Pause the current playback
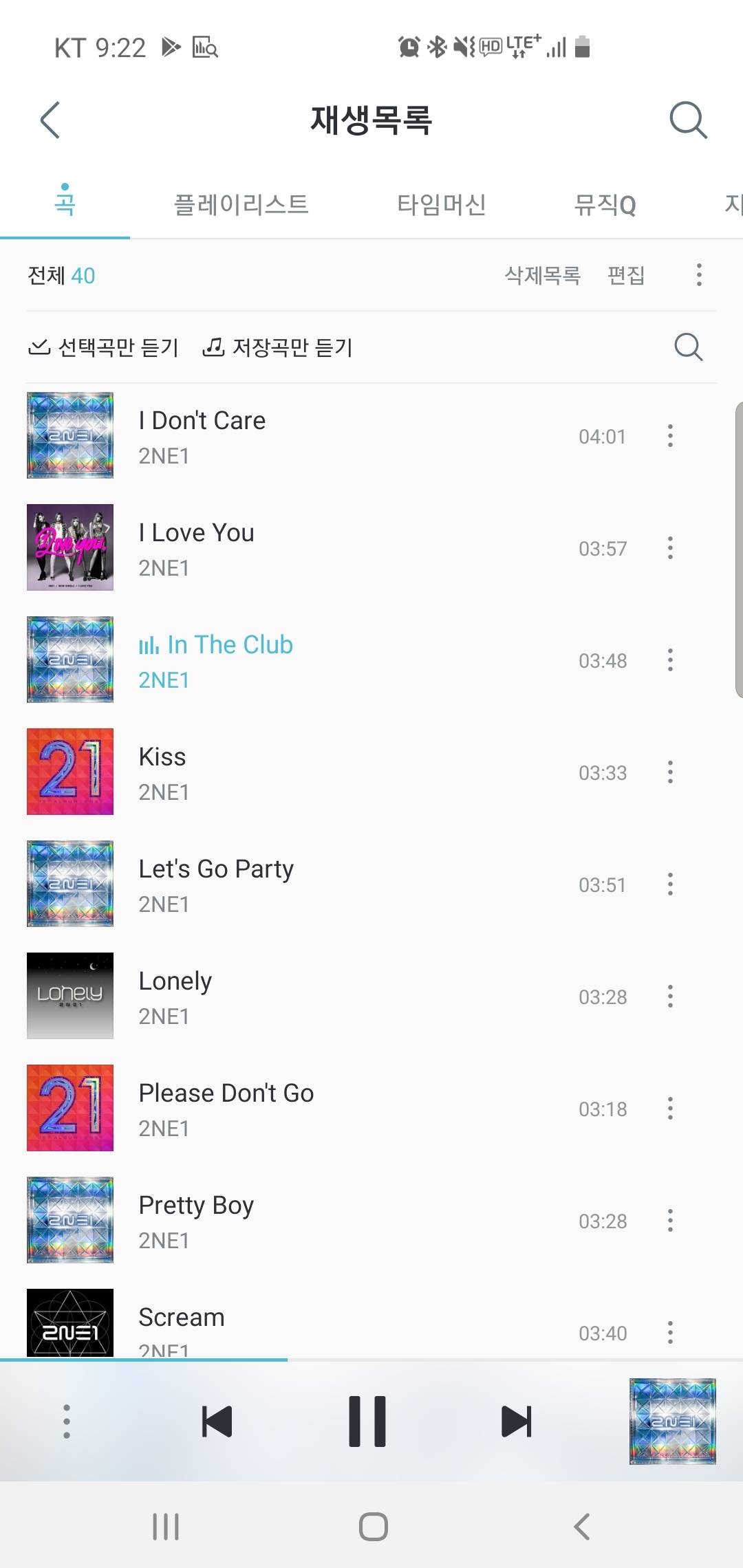This screenshot has height=1568, width=743. point(367,1422)
